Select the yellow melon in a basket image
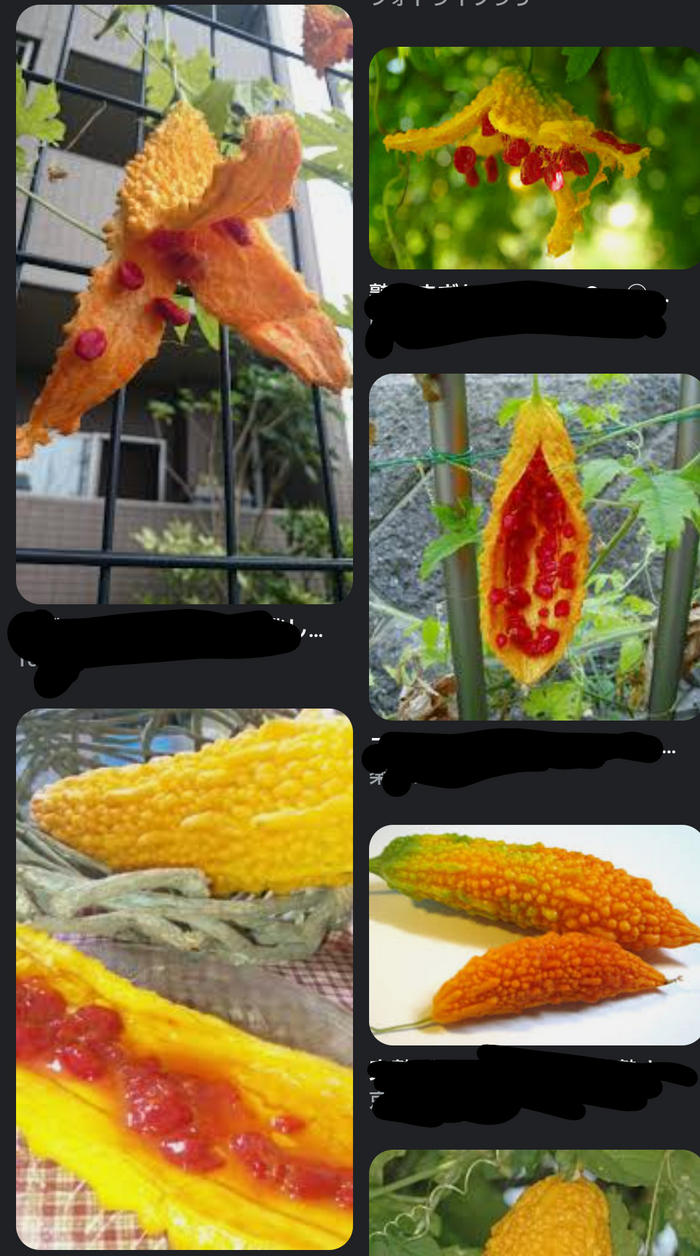 (184, 978)
